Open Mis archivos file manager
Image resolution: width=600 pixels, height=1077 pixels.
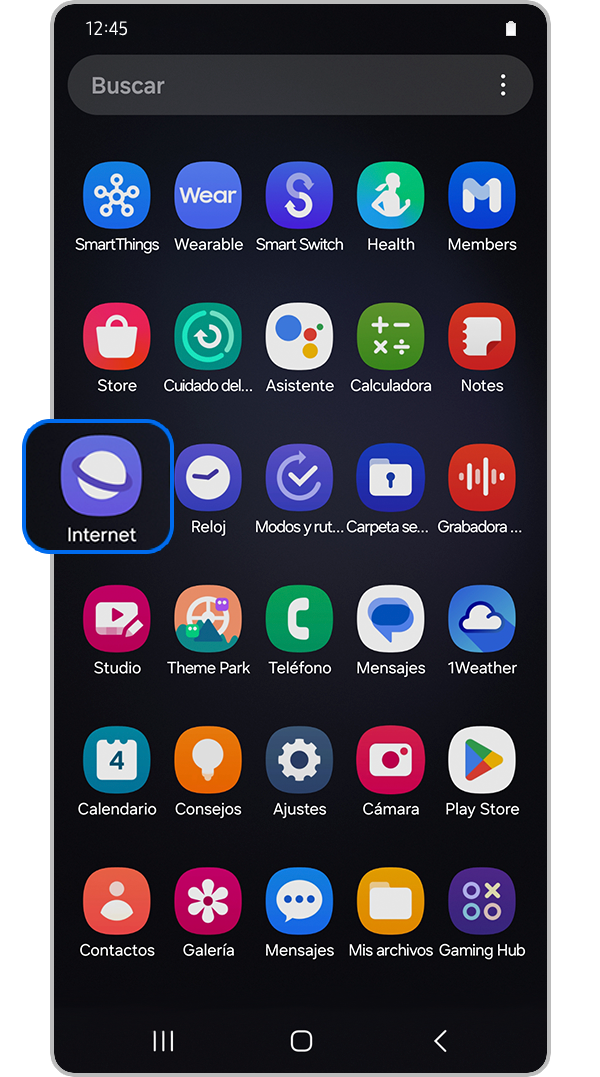point(390,901)
